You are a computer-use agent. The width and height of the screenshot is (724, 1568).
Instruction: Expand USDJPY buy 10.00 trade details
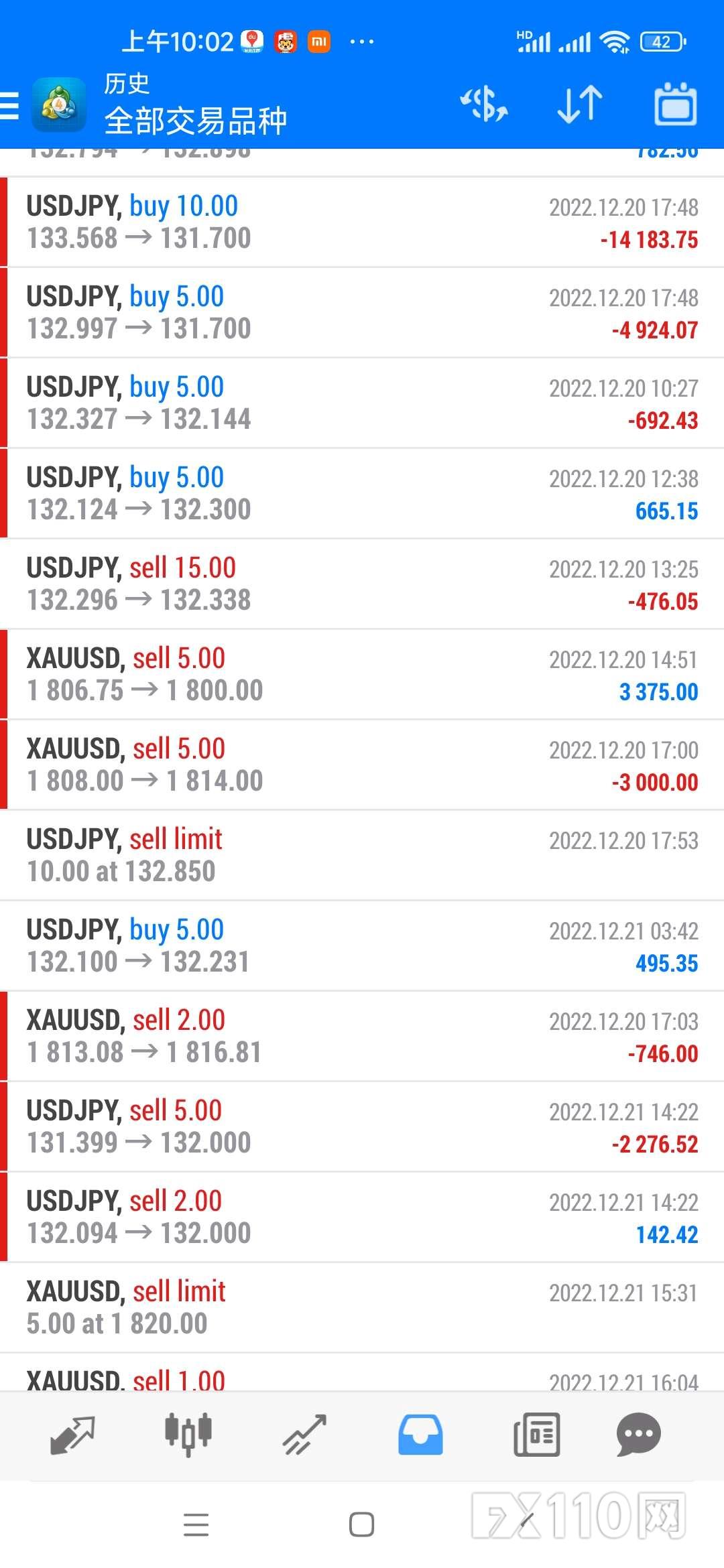pos(362,222)
